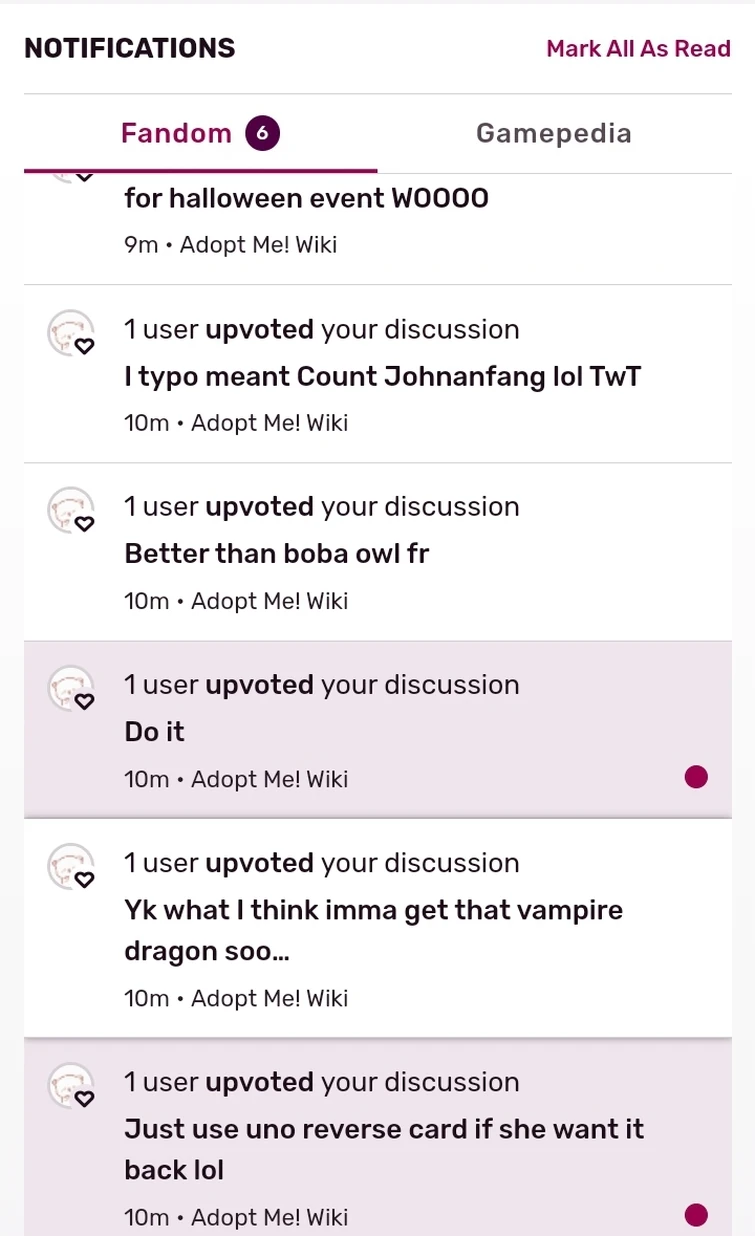The image size is (755, 1236).
Task: Click the heart badge on the vampire dragon notification
Action: [85, 880]
